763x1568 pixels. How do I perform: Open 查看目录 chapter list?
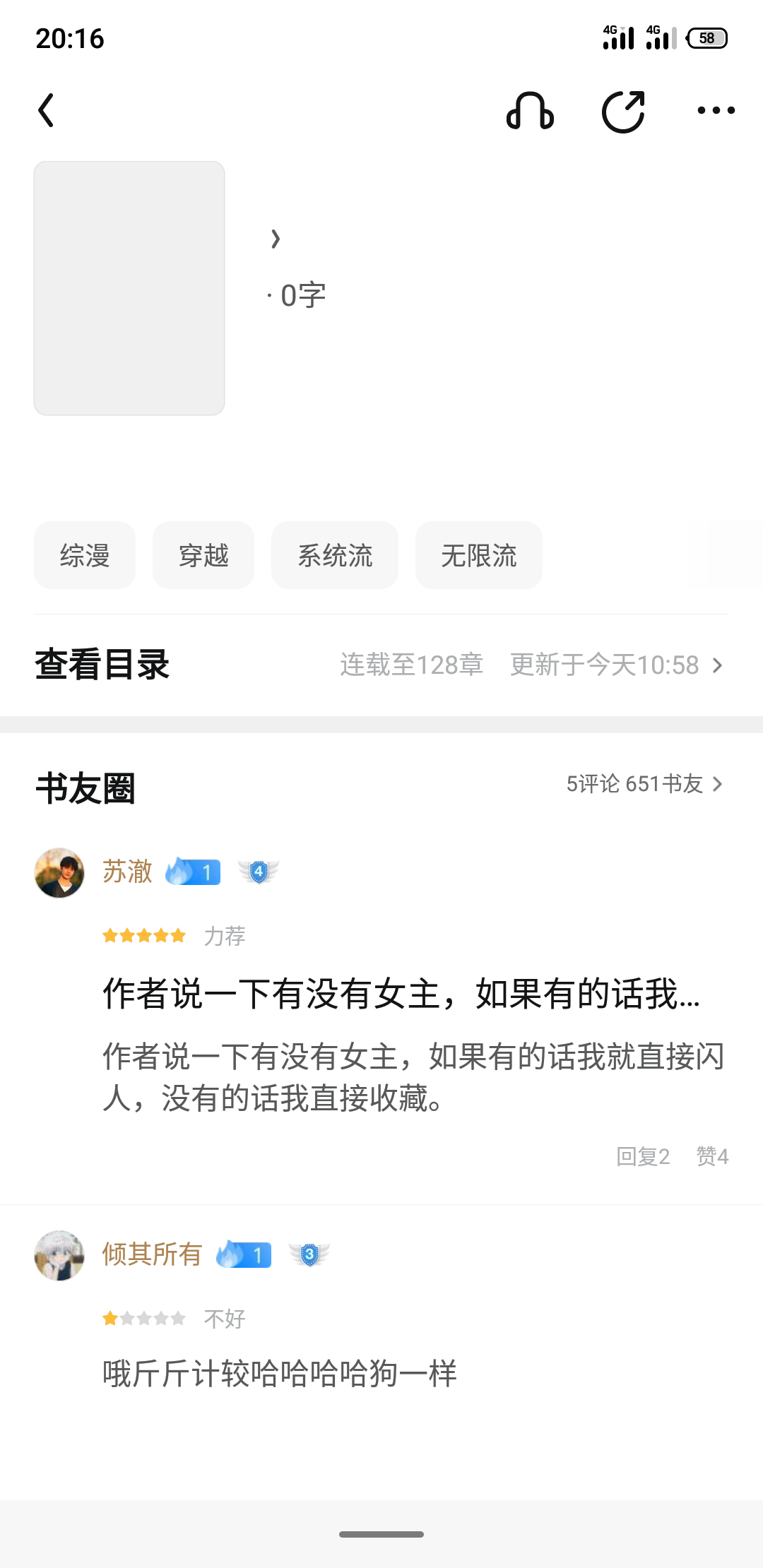pos(381,665)
